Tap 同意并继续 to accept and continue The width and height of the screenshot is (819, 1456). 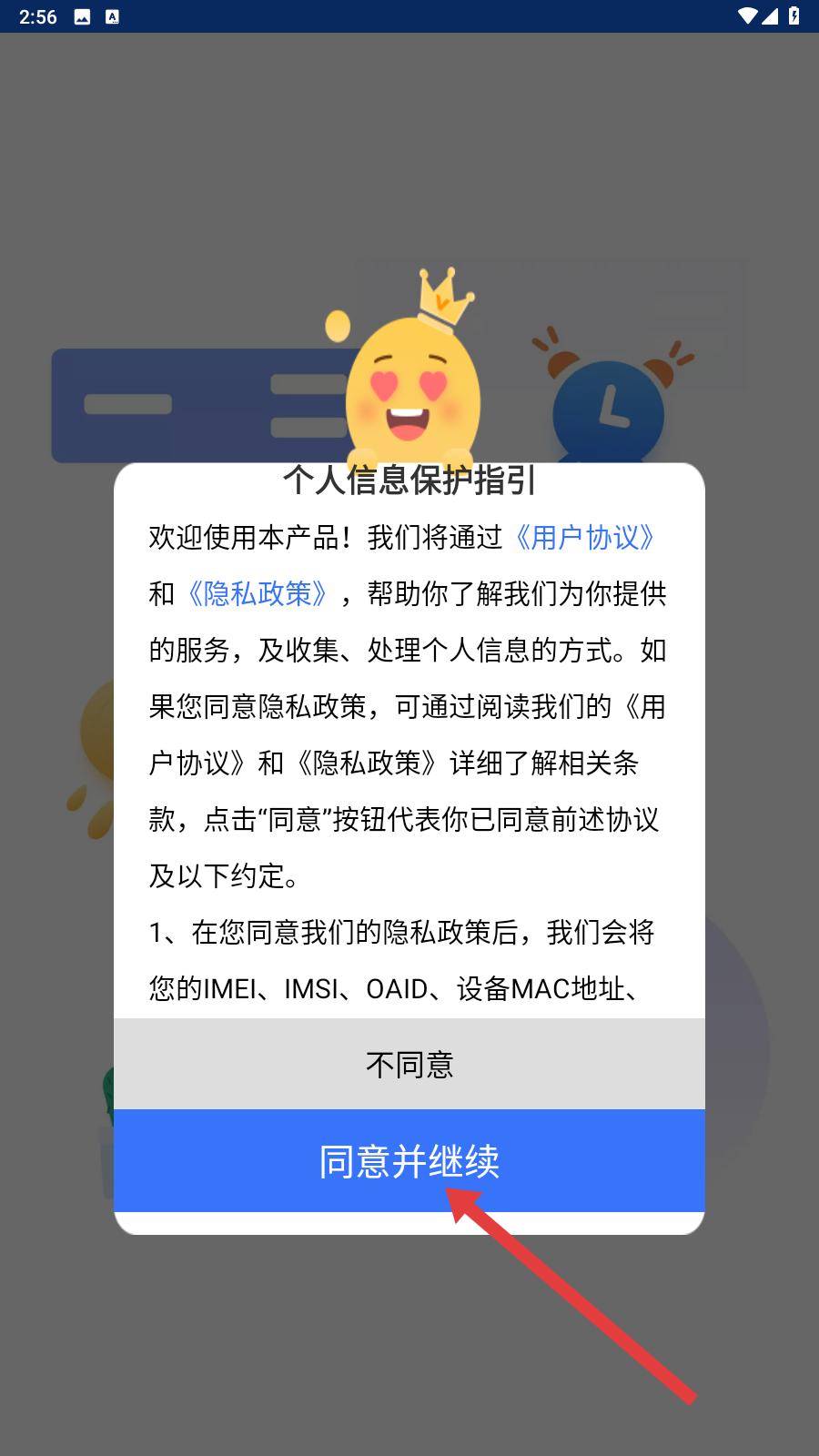409,1161
